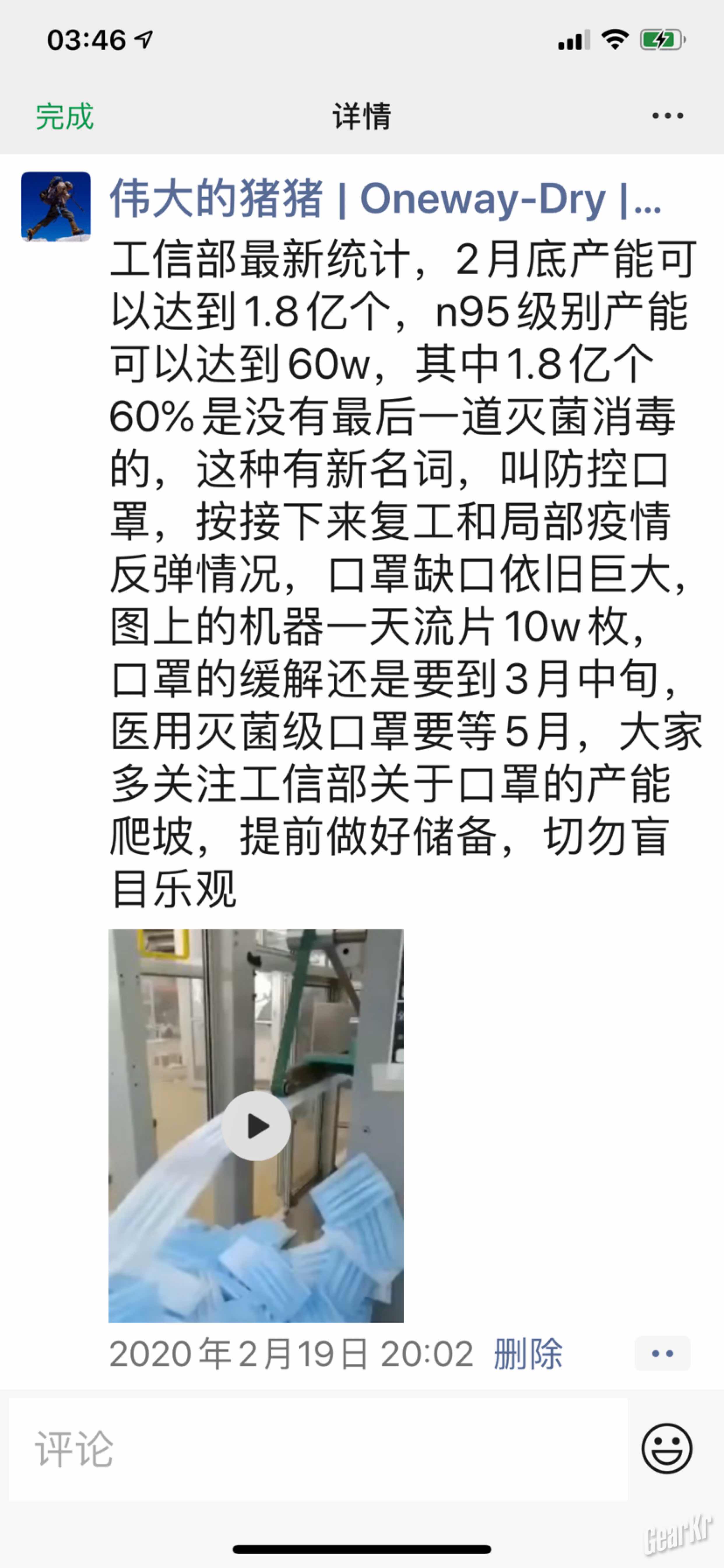The image size is (724, 1568).
Task: Open the like/comment two-dot button
Action: [x=662, y=1354]
